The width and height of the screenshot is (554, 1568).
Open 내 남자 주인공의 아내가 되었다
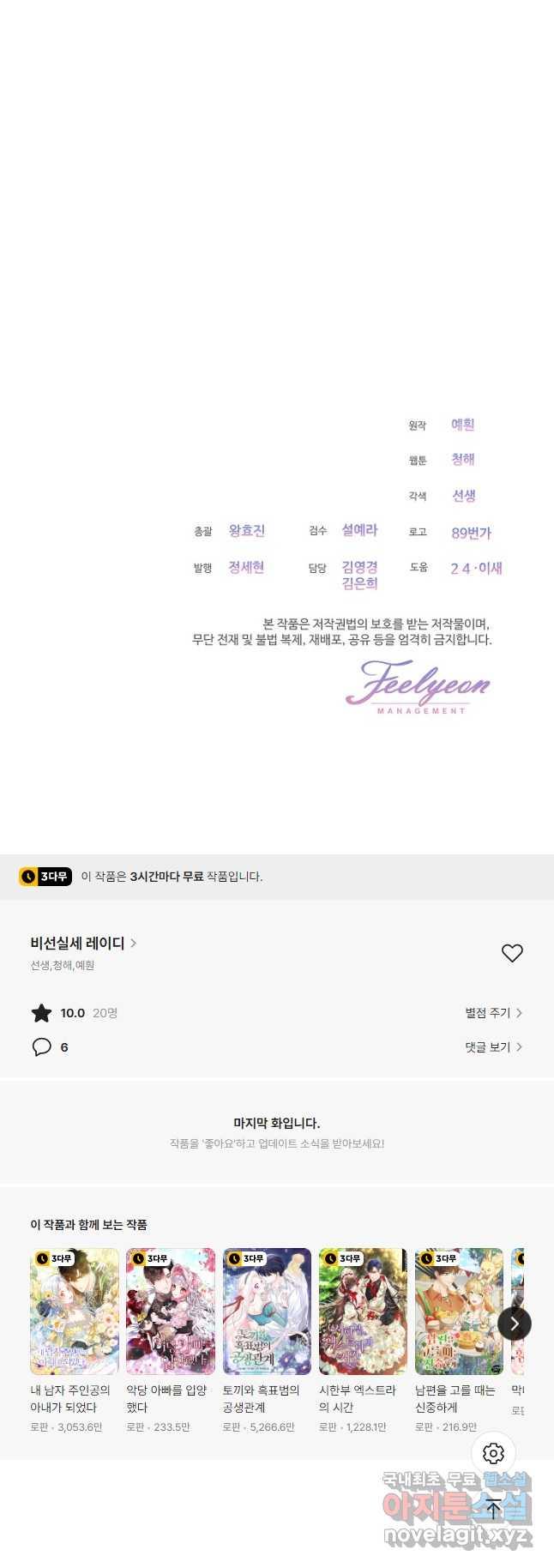pyautogui.click(x=75, y=1312)
